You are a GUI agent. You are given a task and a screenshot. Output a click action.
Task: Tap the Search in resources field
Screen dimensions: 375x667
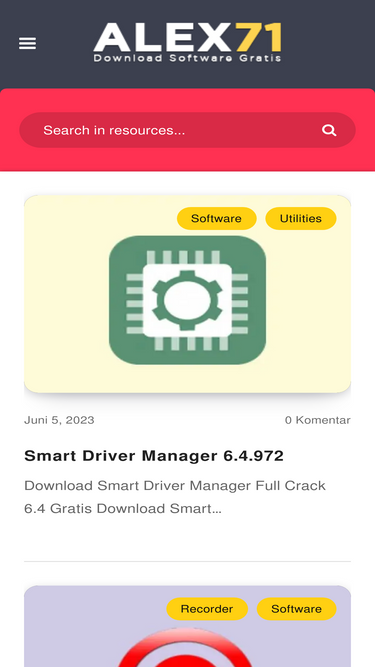170,130
